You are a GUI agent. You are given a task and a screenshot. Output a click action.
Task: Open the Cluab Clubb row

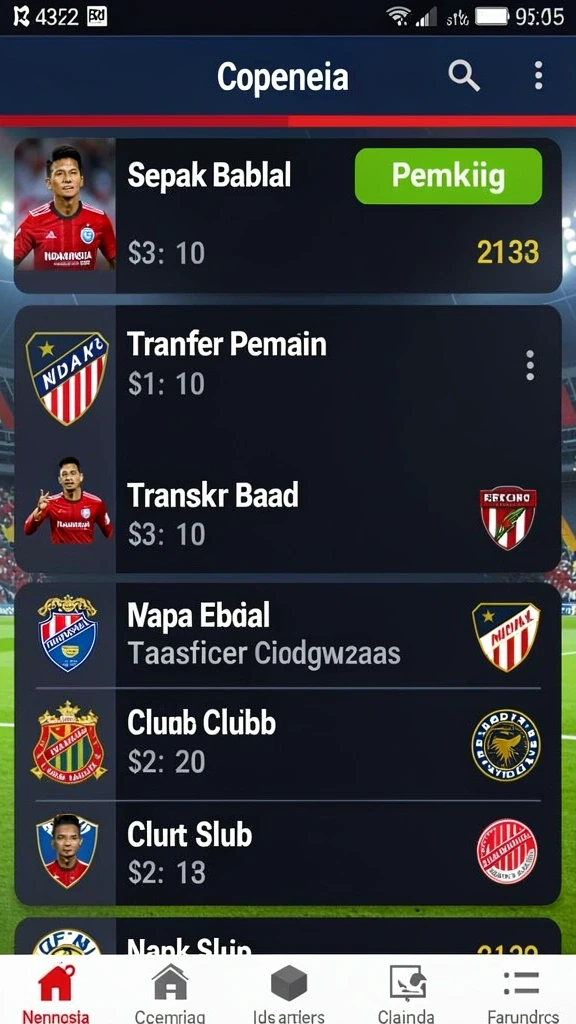(287, 744)
